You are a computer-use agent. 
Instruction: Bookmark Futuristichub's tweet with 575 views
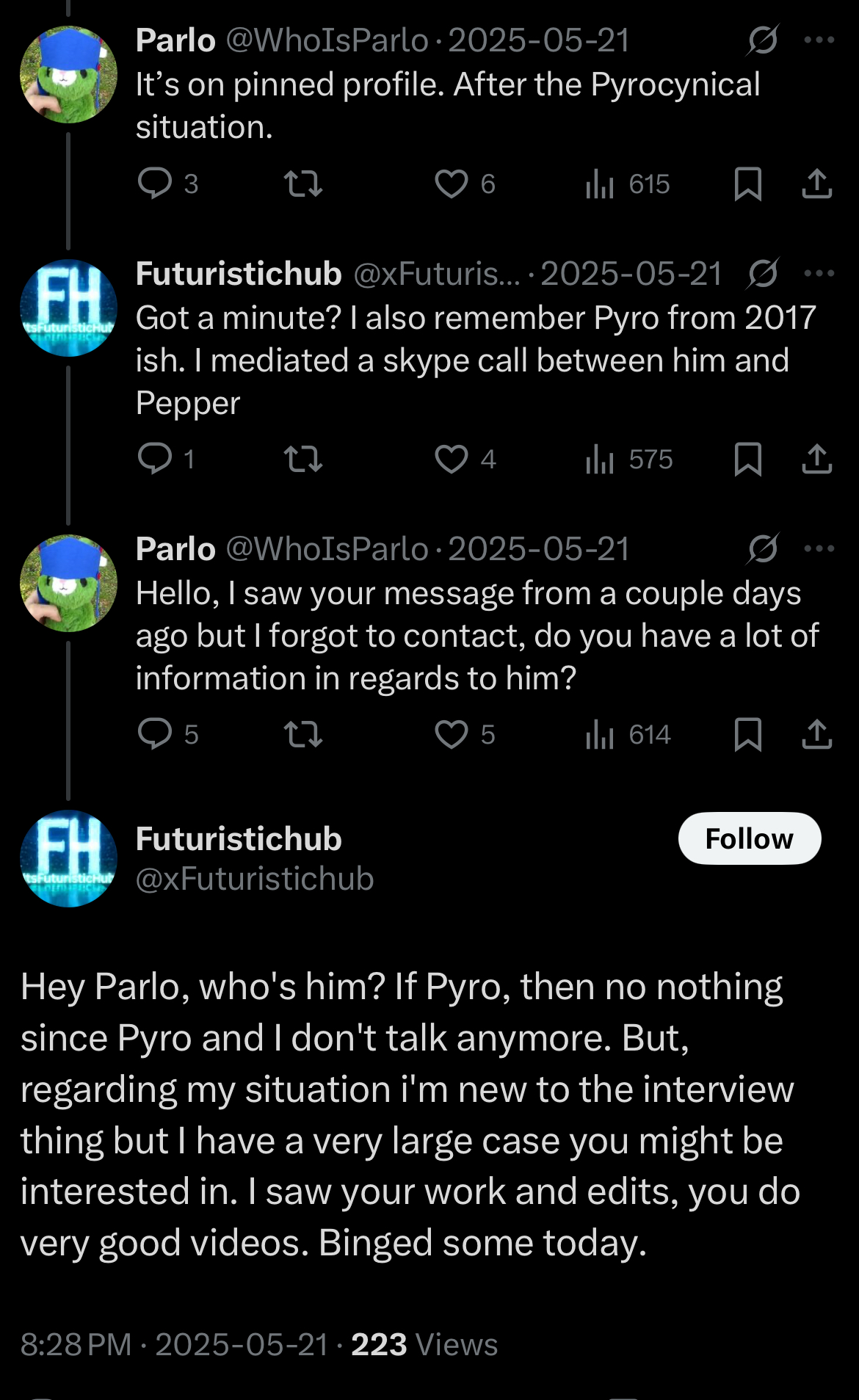(748, 459)
